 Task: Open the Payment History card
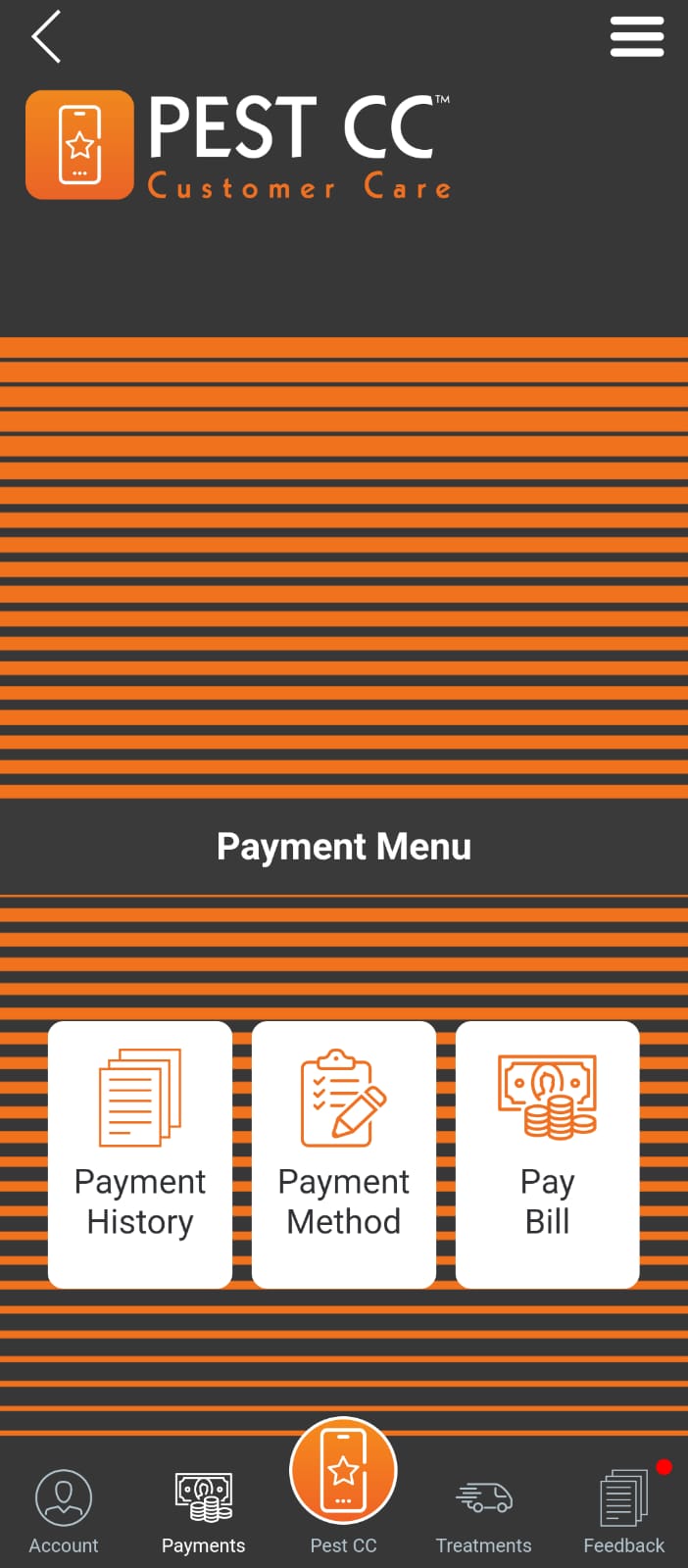140,1154
